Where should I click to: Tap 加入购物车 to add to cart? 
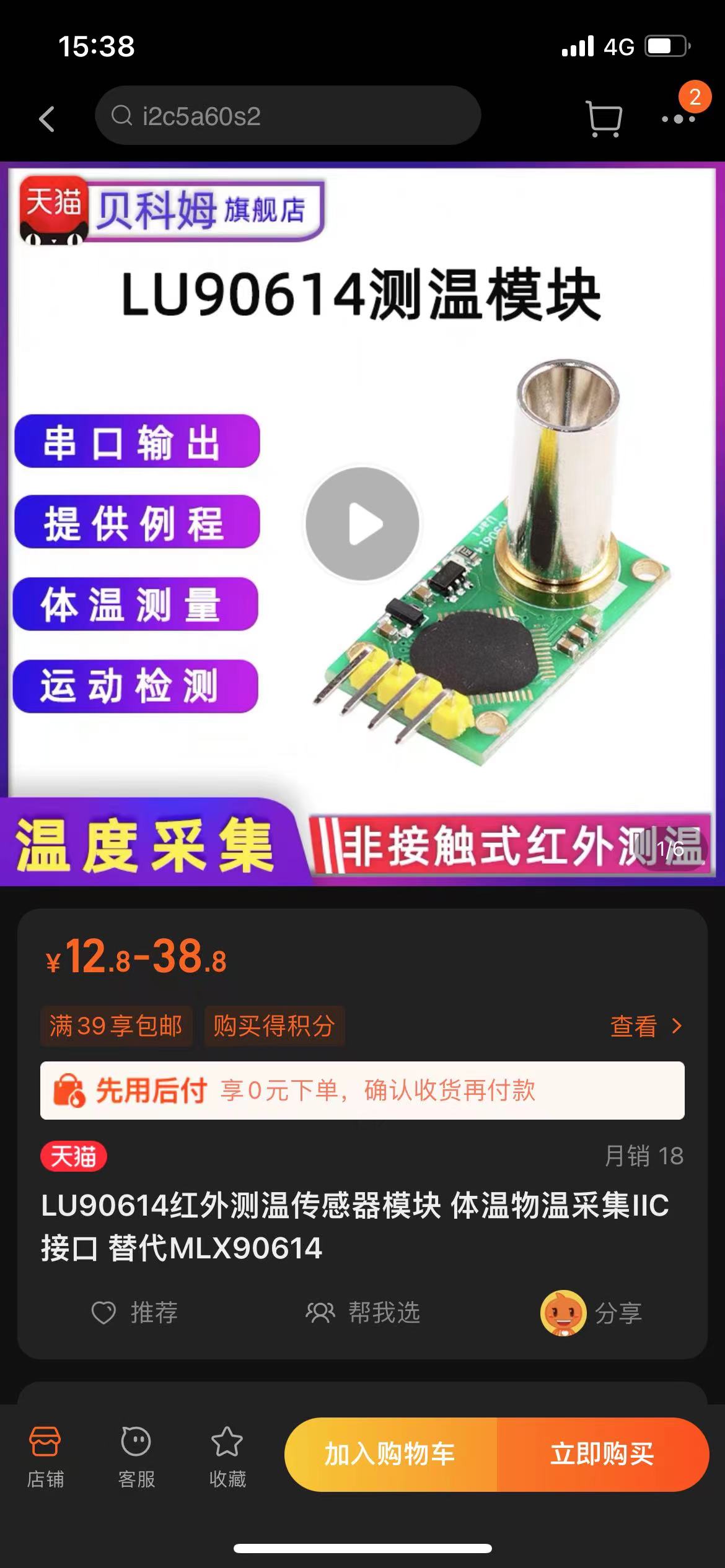tap(390, 1454)
